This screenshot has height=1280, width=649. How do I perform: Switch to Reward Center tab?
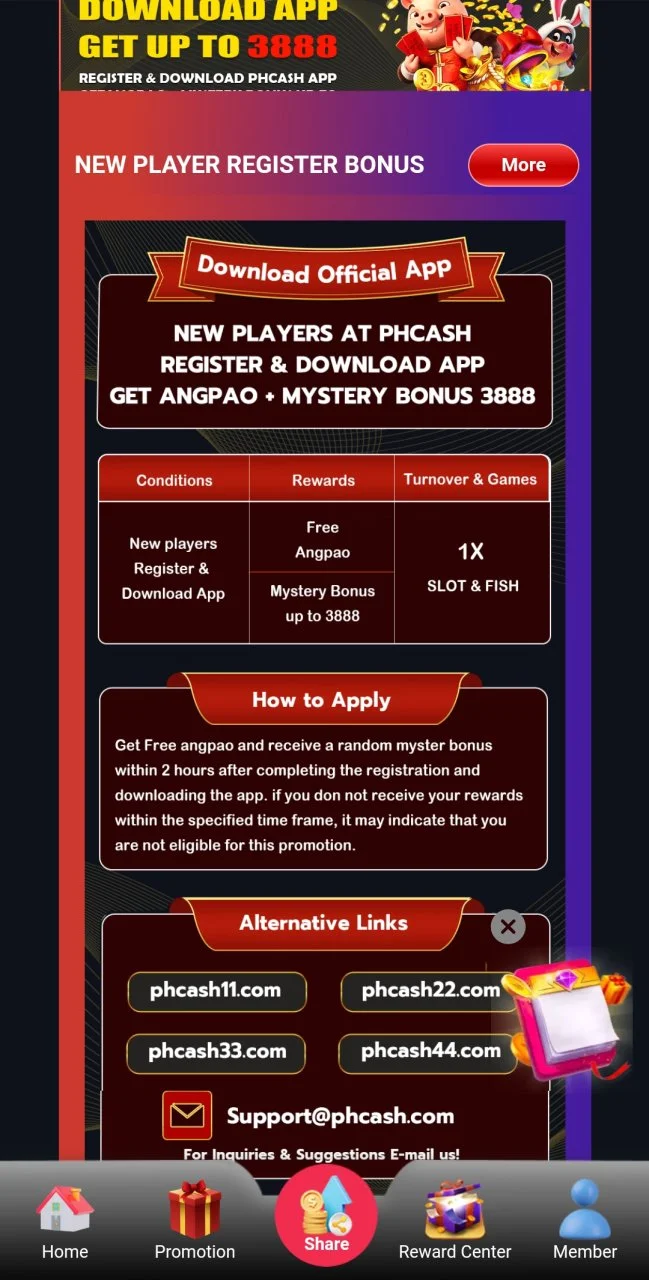coord(455,1220)
